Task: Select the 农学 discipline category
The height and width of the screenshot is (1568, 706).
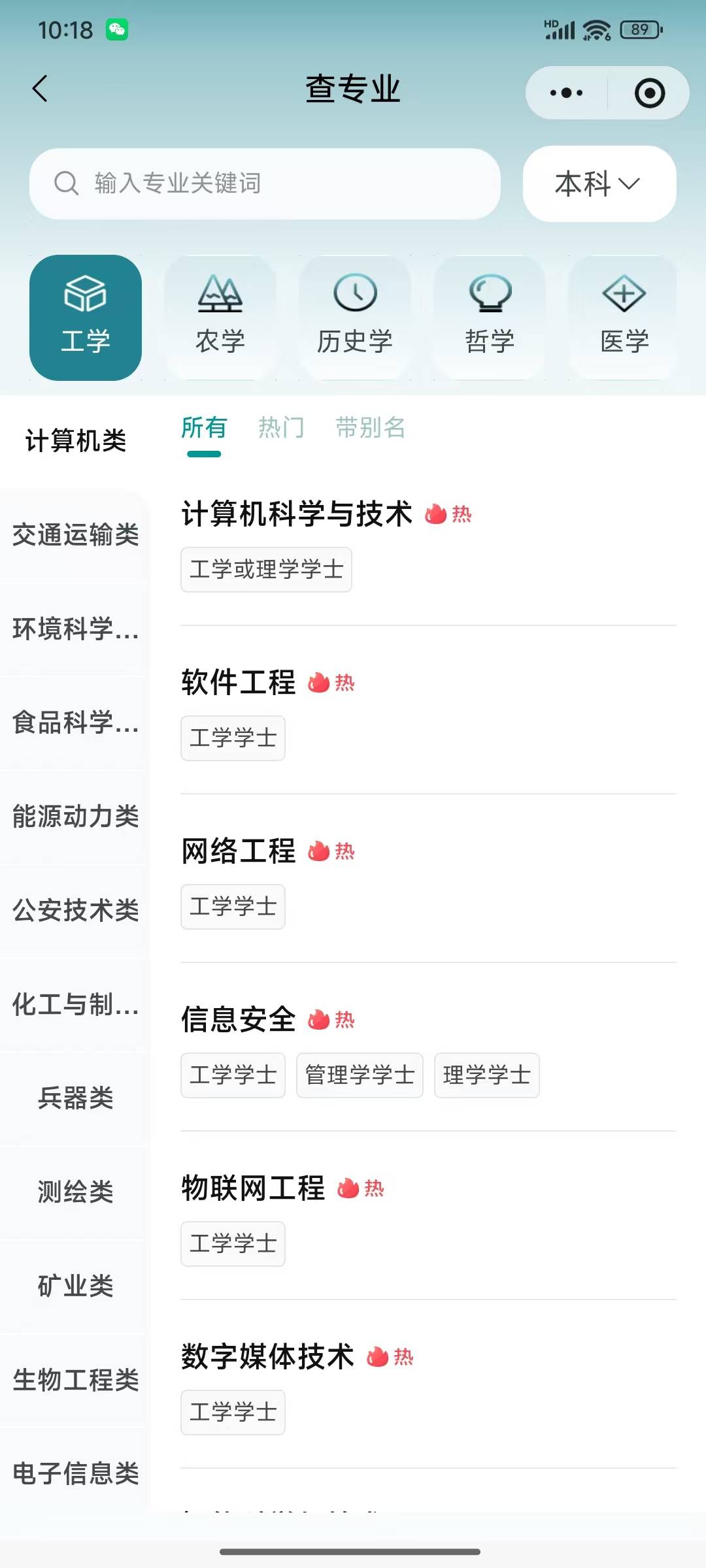Action: click(220, 318)
